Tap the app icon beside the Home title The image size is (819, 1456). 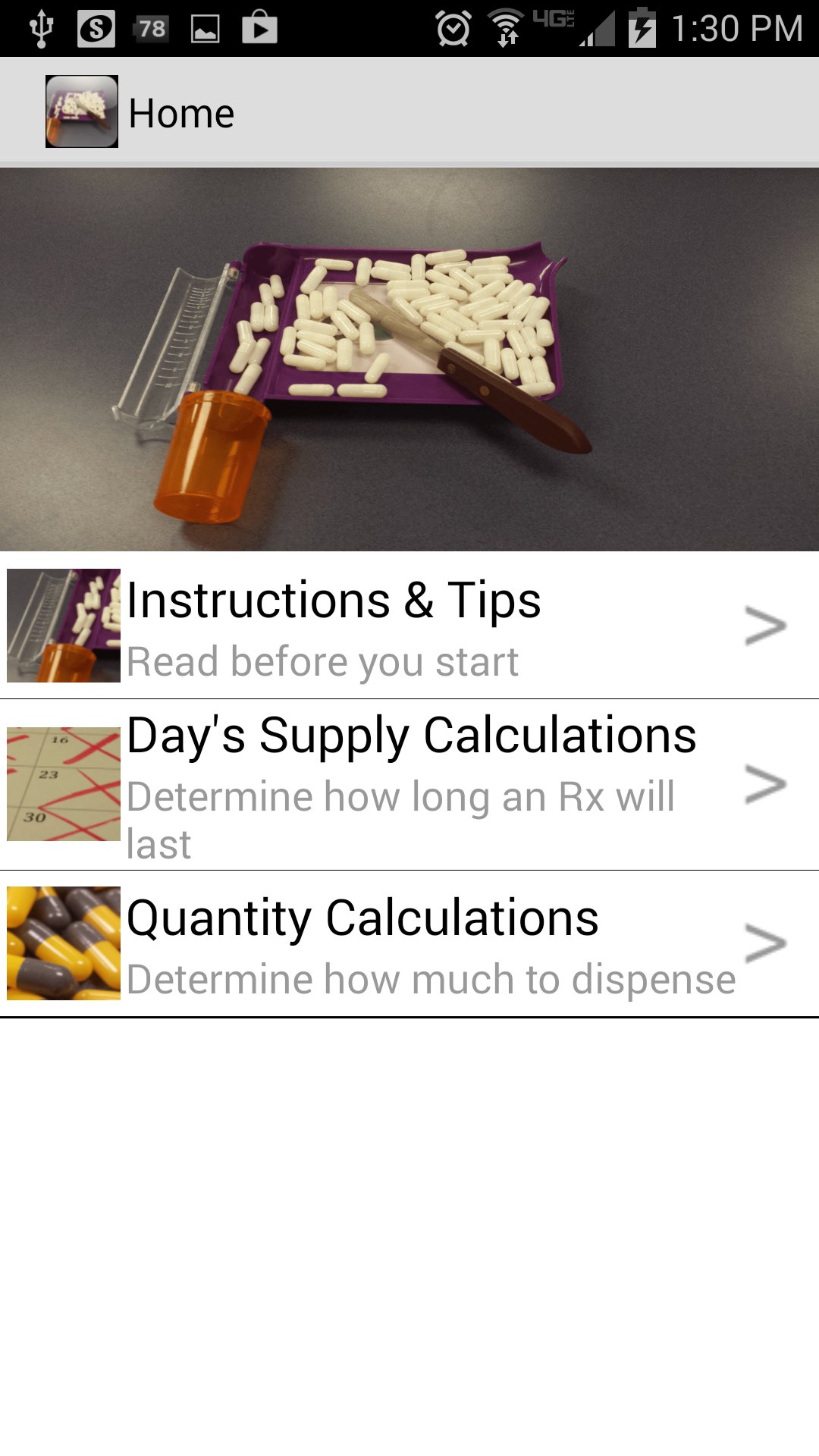[80, 111]
